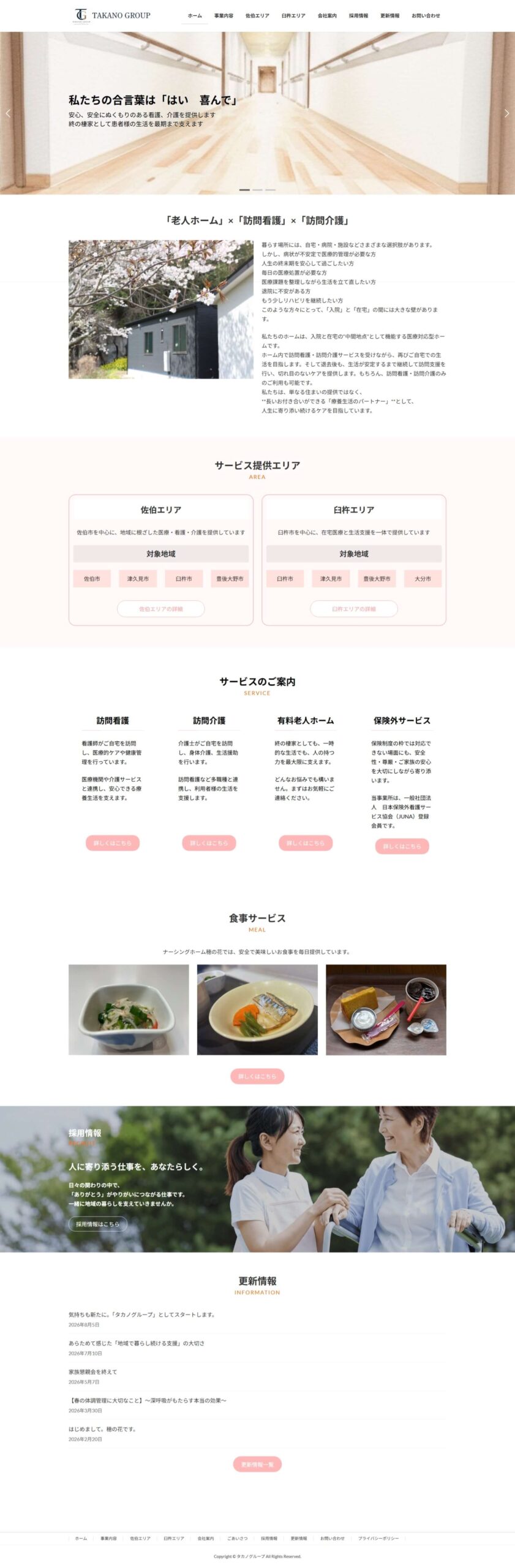This screenshot has height=1568, width=515.
Task: Tap 佐伯エリアの詳細 button
Action: pos(161,609)
